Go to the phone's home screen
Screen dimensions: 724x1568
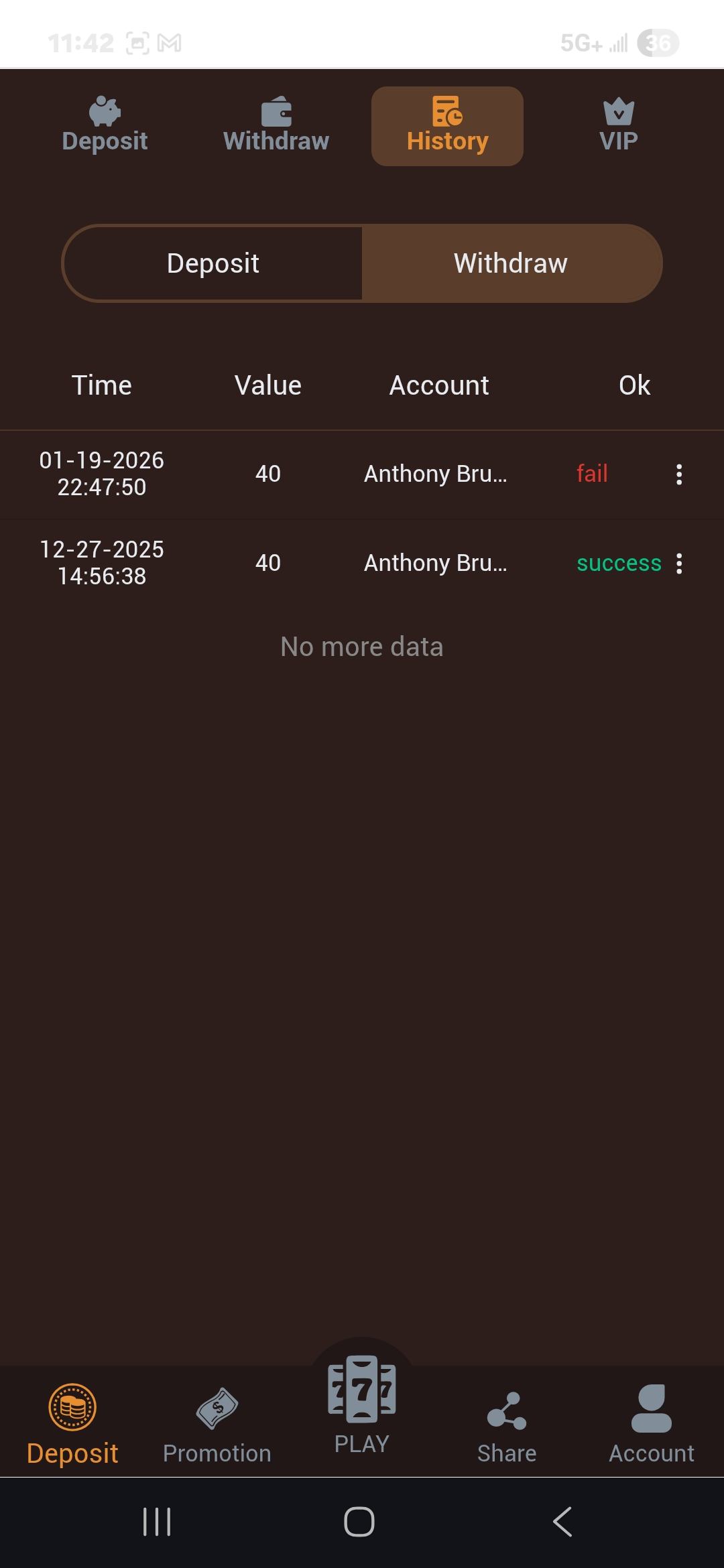(x=359, y=1522)
